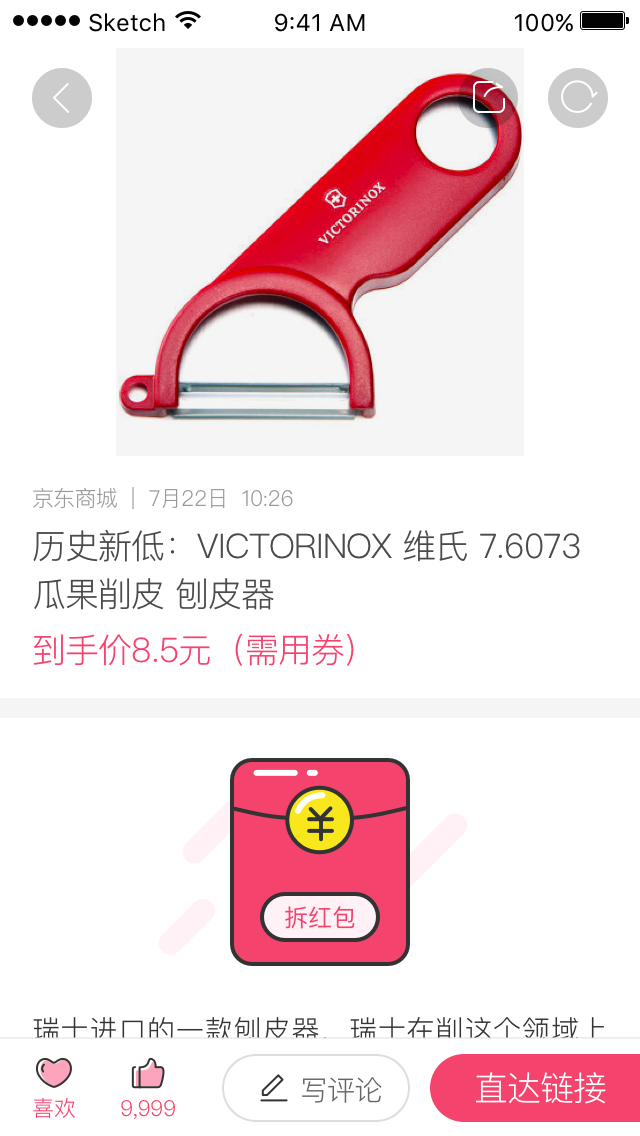Share this deal via the share icon
The width and height of the screenshot is (640, 1136).
(489, 98)
